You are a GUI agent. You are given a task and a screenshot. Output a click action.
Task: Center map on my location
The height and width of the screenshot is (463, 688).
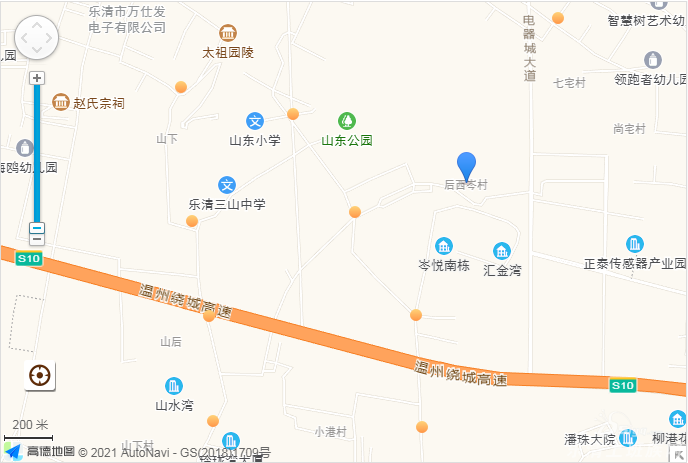(41, 376)
